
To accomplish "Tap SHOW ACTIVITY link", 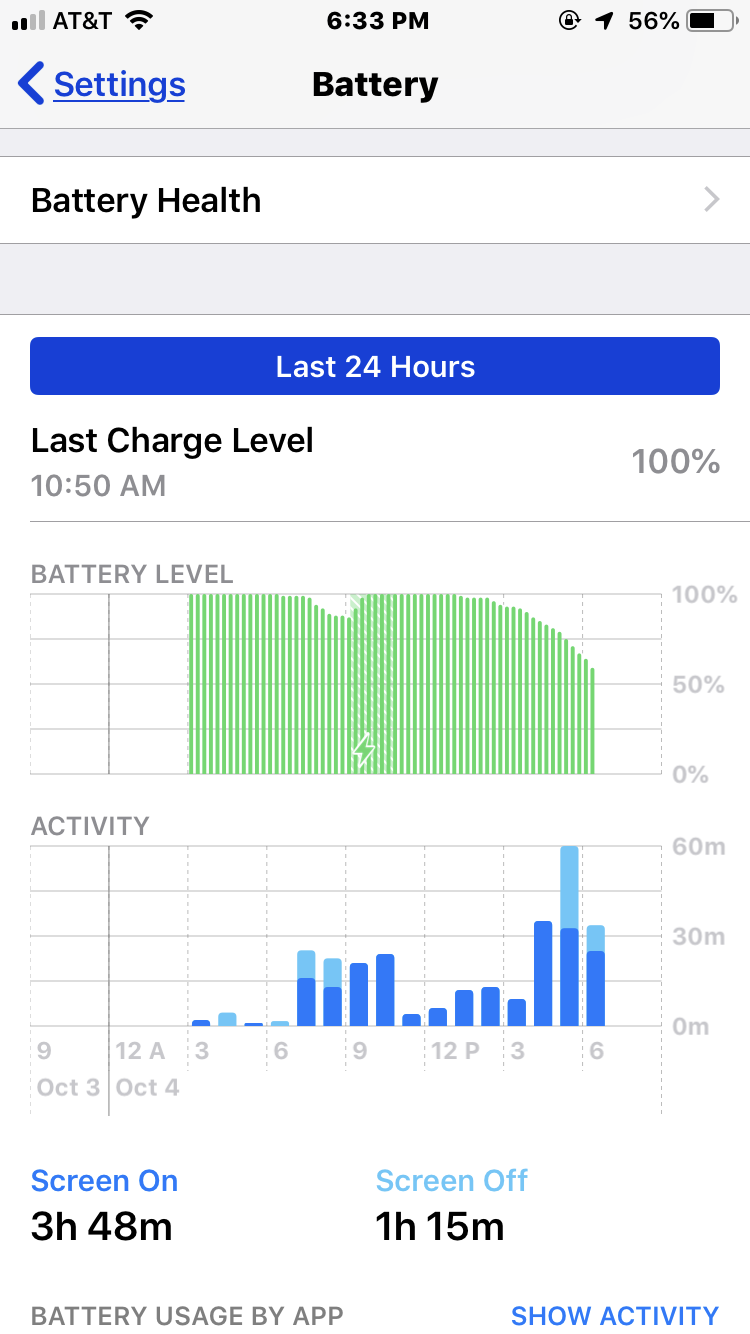I will [x=614, y=1315].
